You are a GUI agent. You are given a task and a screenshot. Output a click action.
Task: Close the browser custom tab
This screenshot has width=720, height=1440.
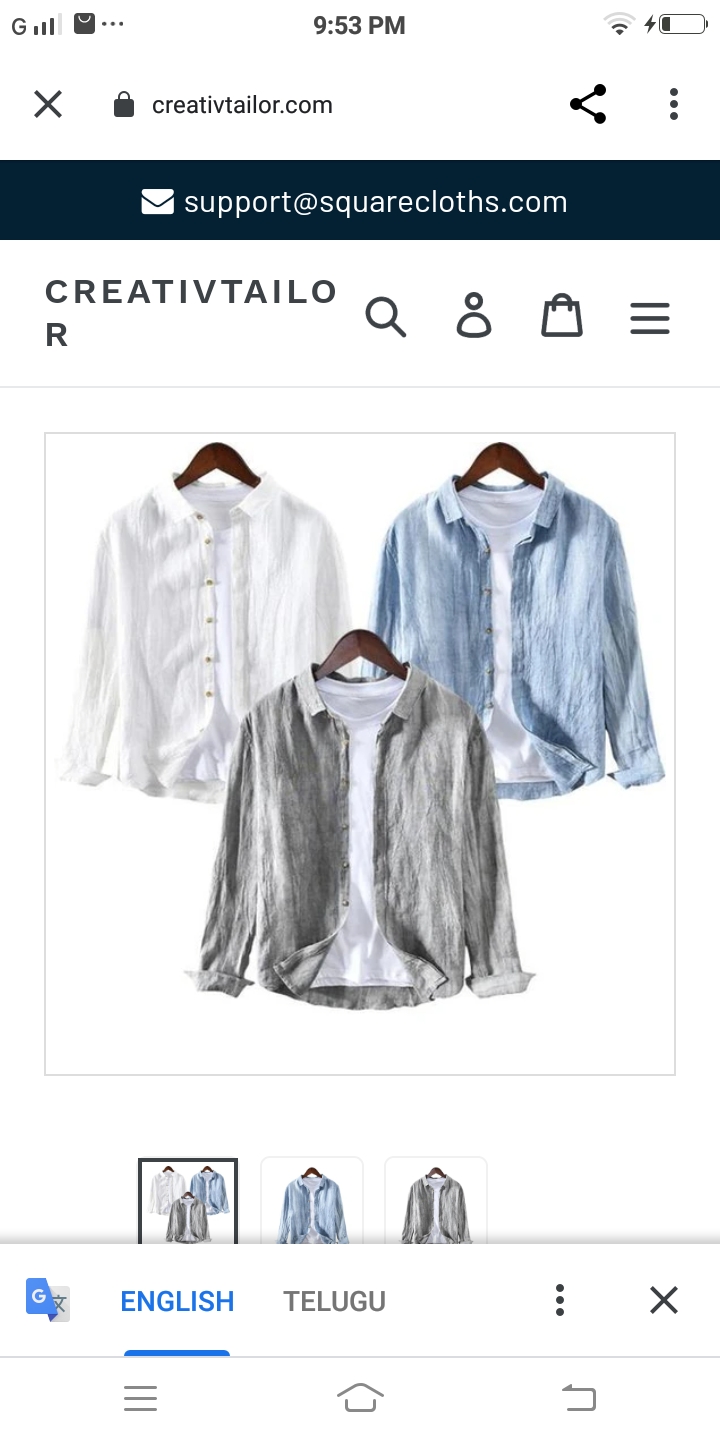[48, 104]
